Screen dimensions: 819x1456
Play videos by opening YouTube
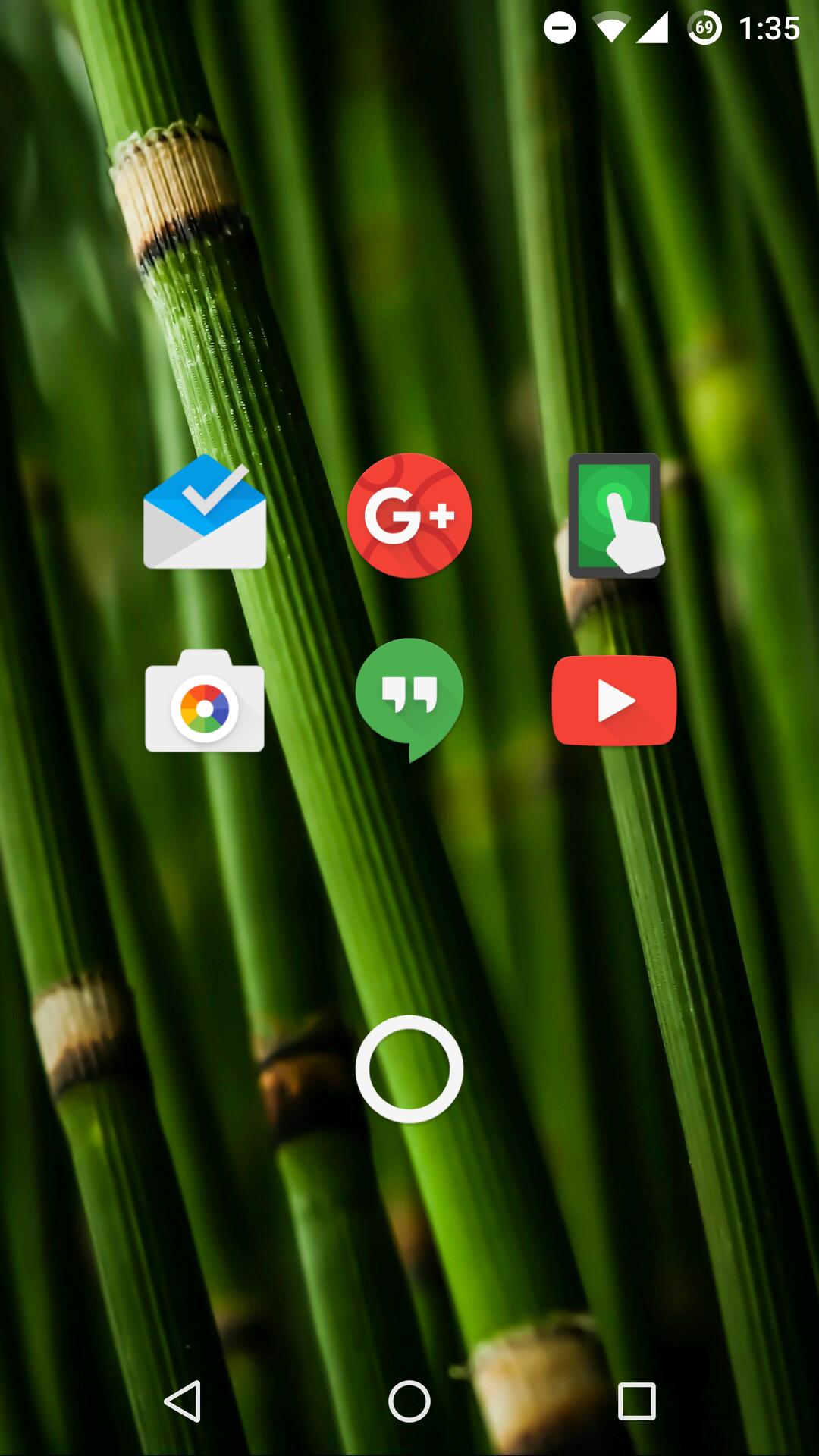[614, 699]
